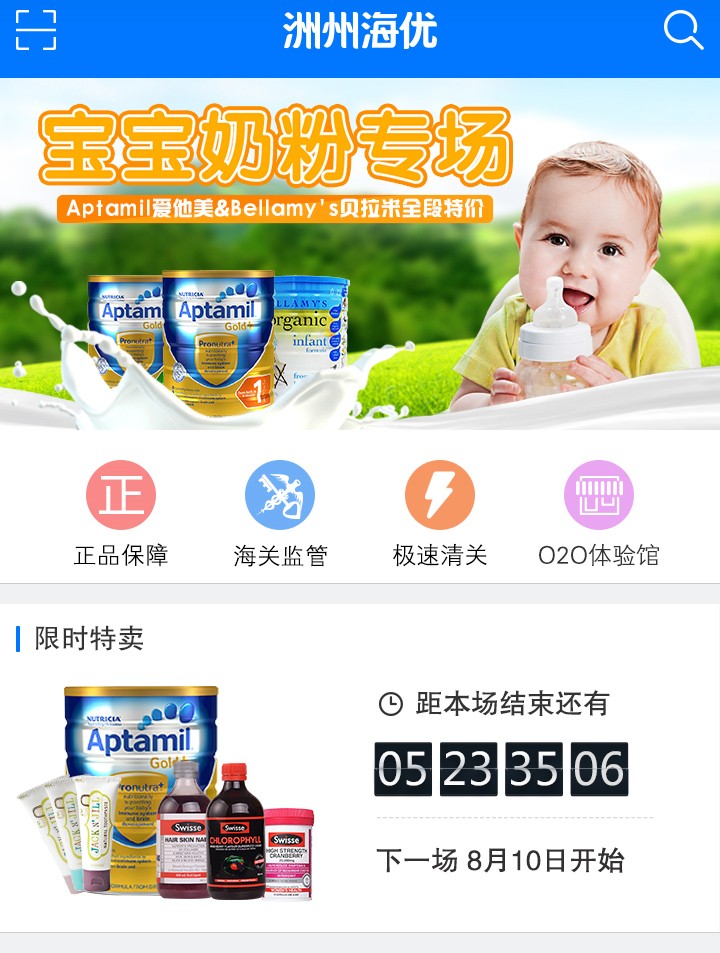Open the 宝宝奶粉专场 banner

click(x=360, y=254)
